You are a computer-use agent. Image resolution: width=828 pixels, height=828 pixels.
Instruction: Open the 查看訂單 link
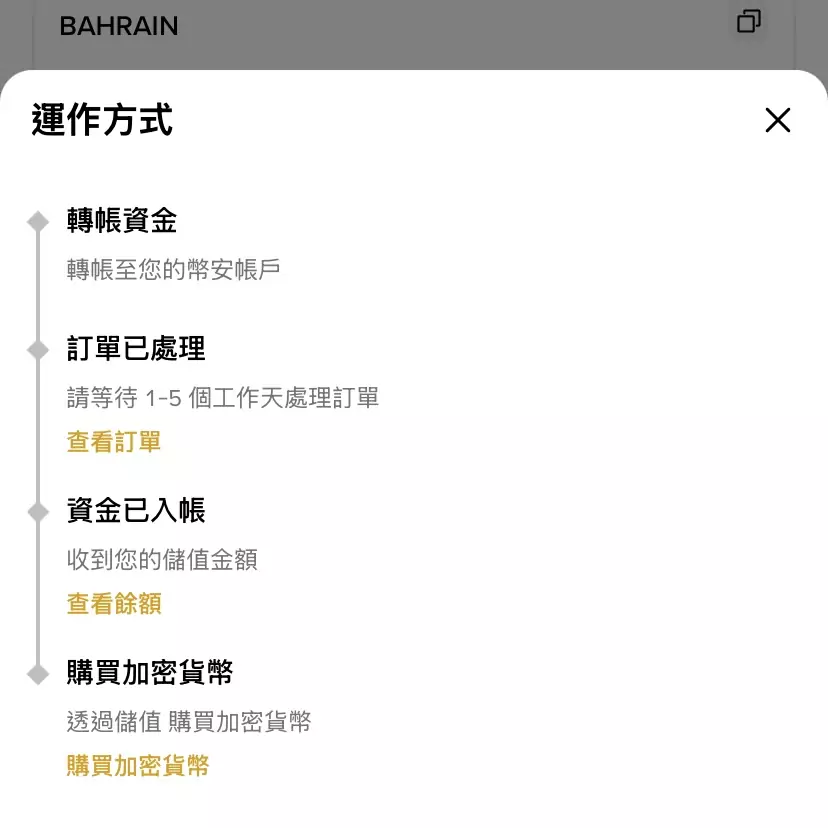click(114, 441)
